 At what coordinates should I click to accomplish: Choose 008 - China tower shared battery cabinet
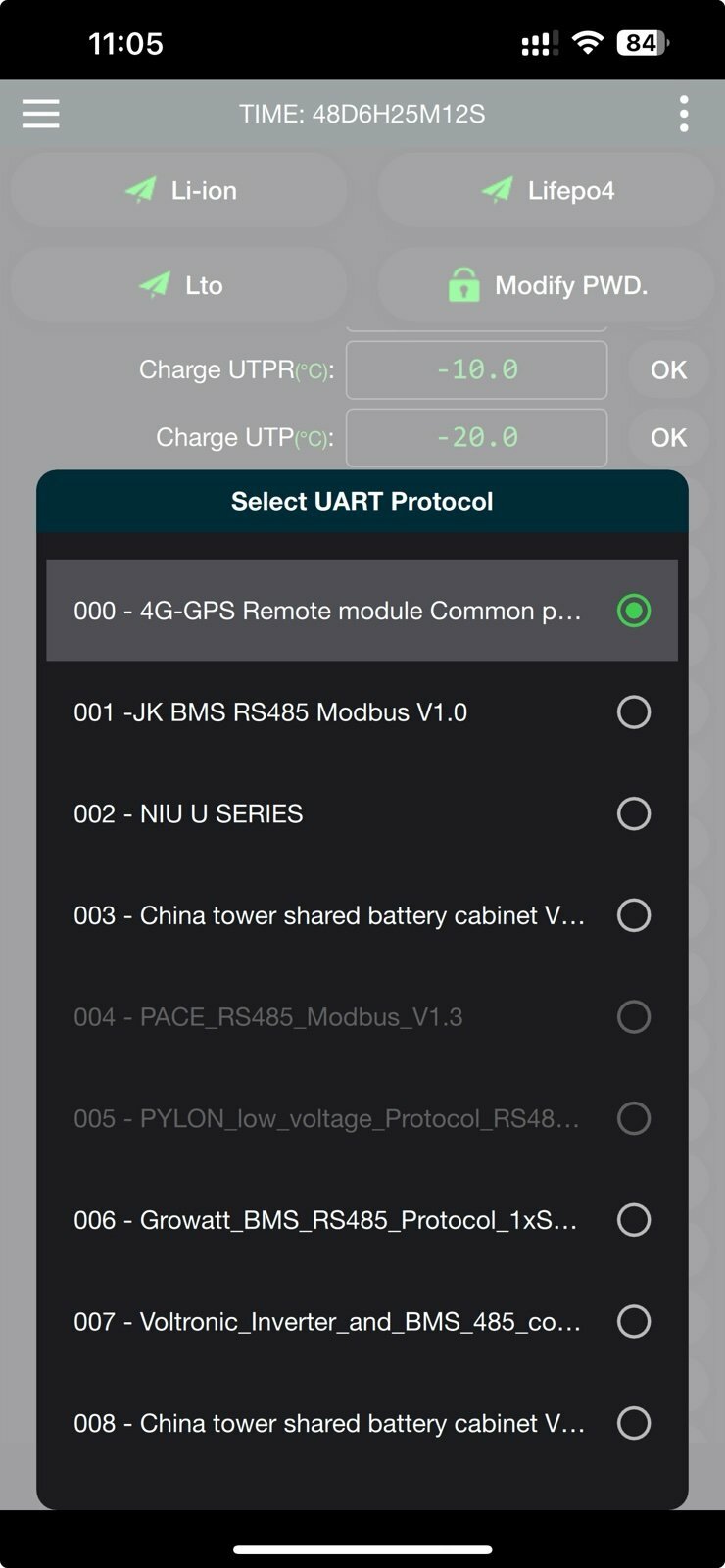coord(362,1423)
